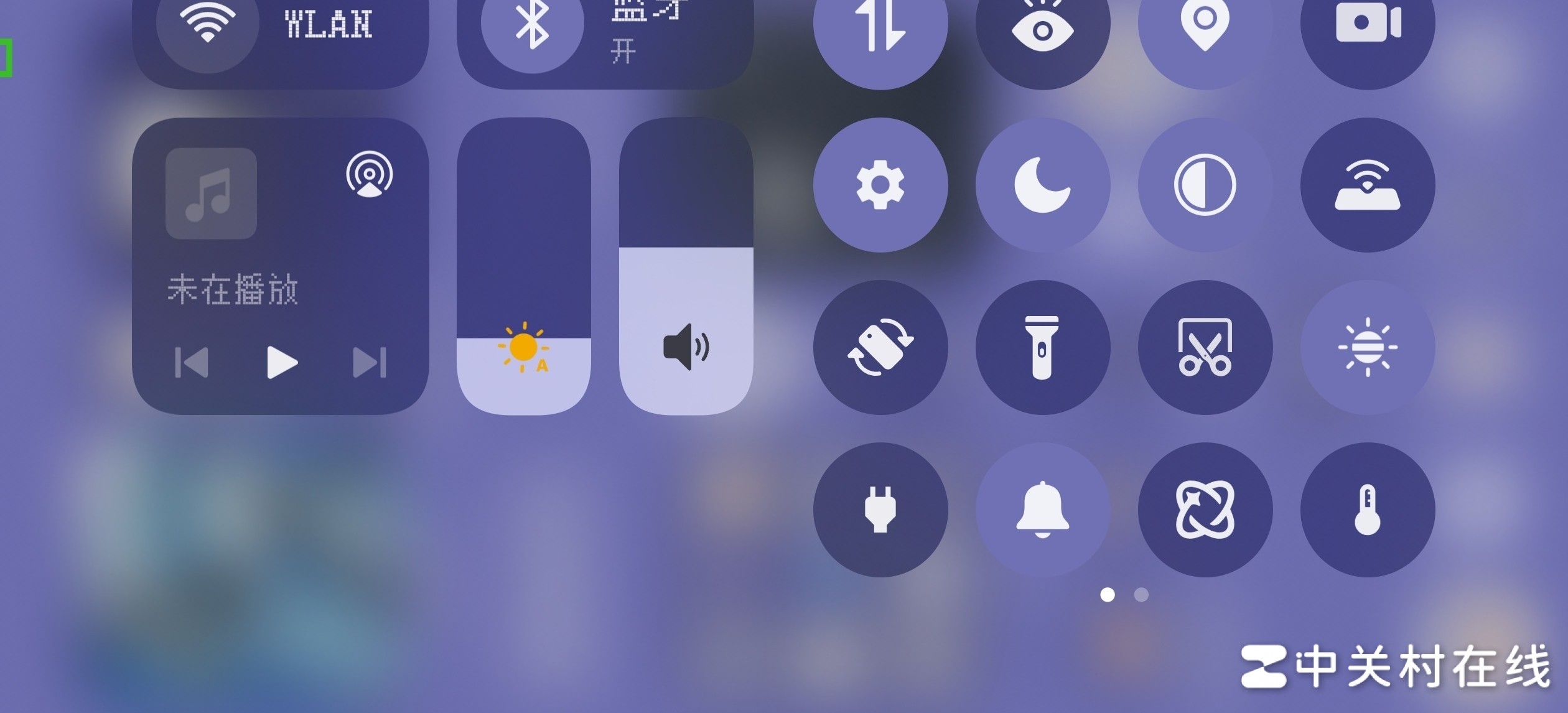The height and width of the screenshot is (713, 1568).
Task: Take a screenshot with scissors icon
Action: [x=1205, y=347]
